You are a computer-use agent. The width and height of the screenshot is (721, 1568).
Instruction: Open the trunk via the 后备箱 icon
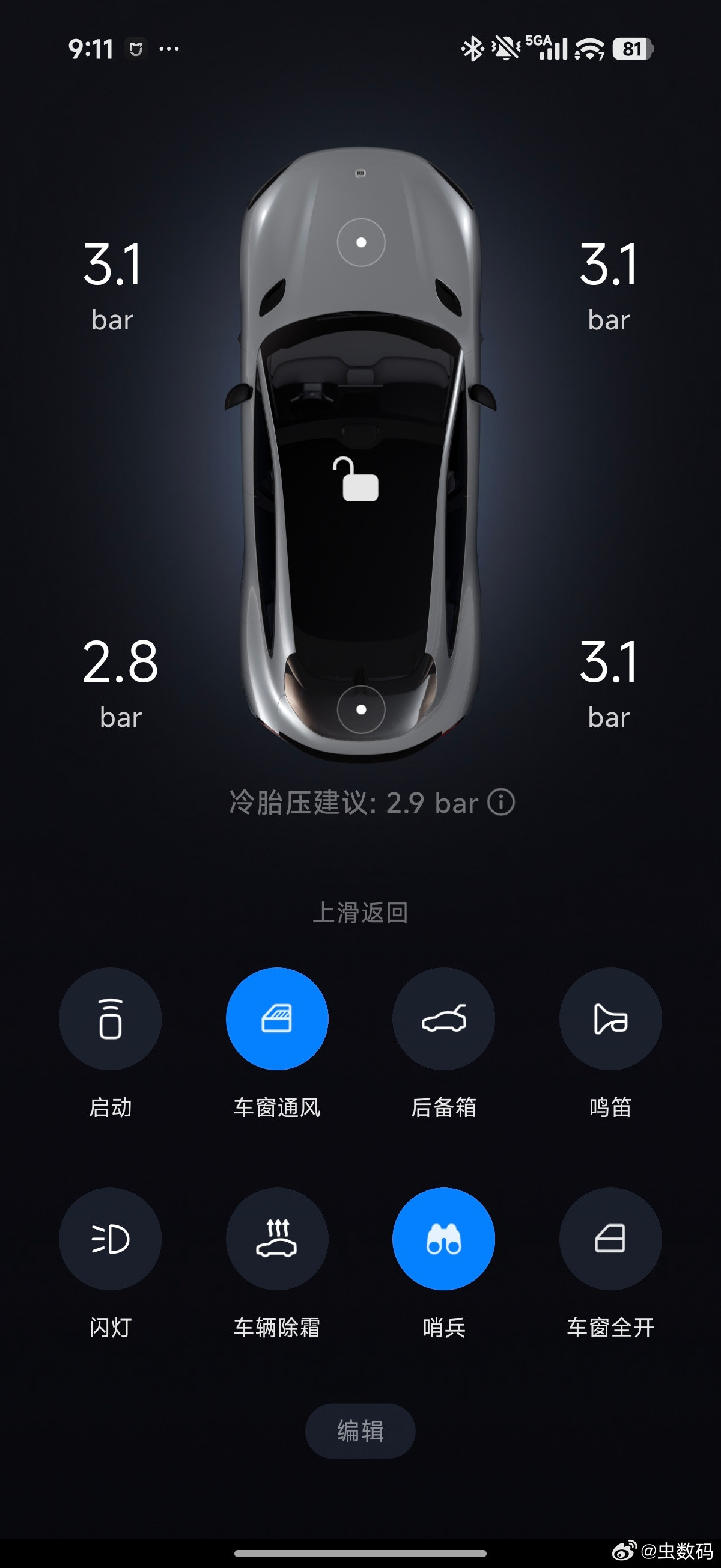tap(443, 1019)
